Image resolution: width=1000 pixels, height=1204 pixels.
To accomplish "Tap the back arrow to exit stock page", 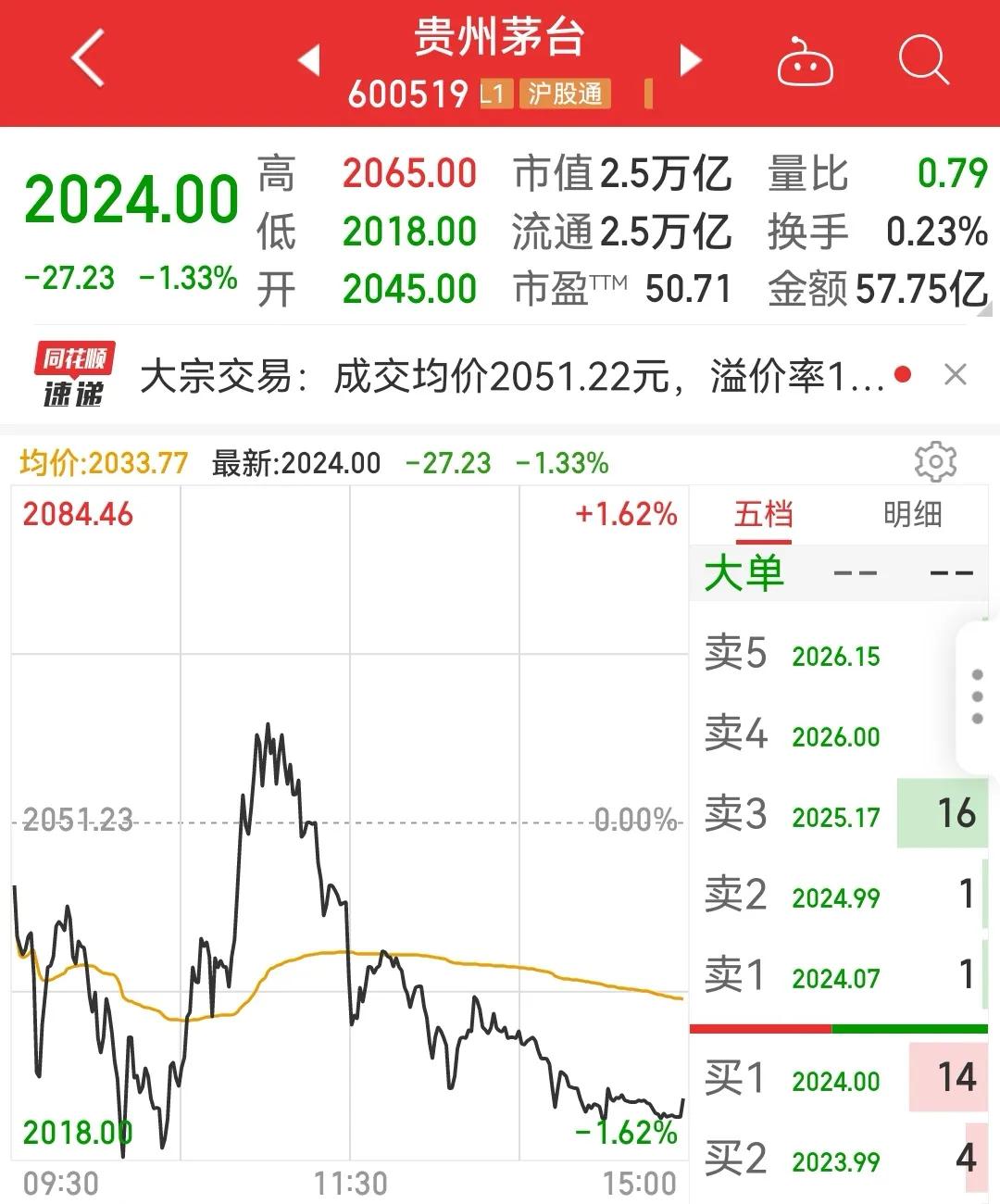I will pos(84,58).
